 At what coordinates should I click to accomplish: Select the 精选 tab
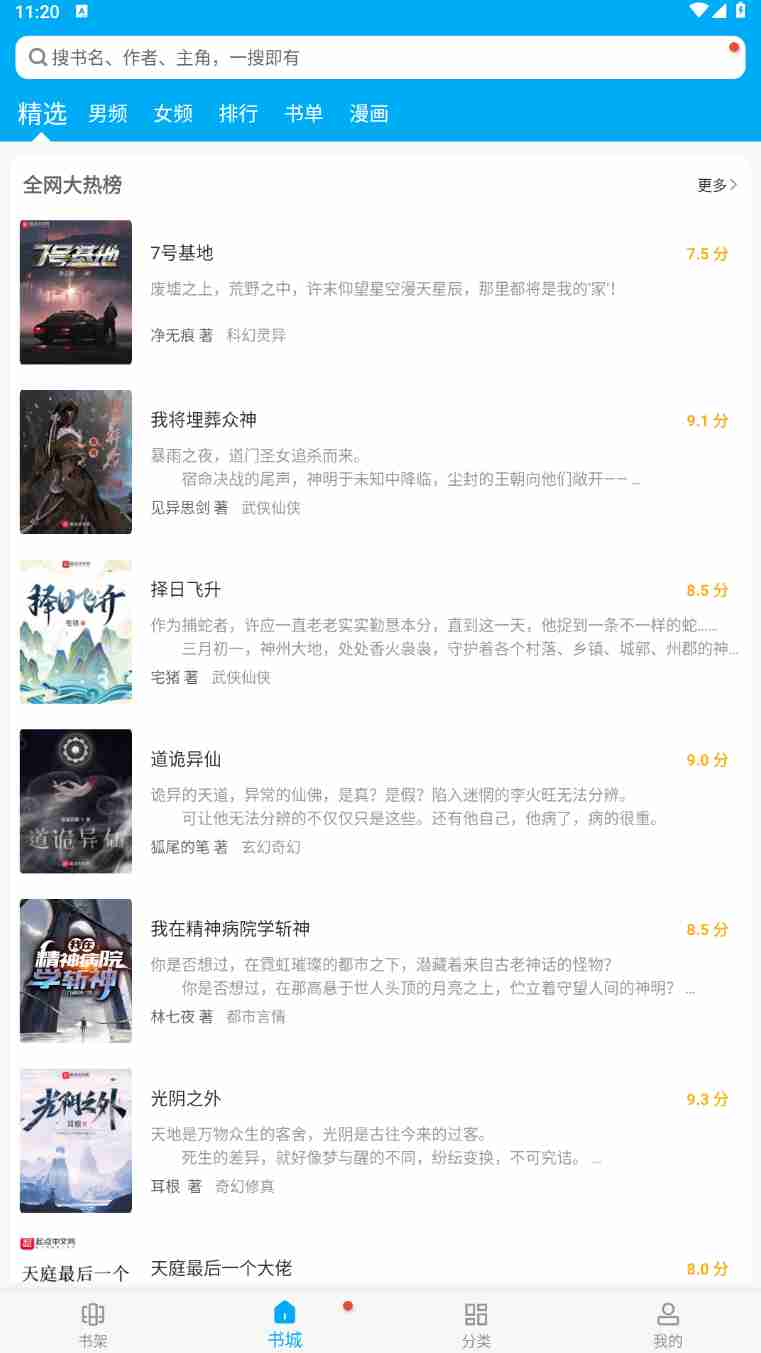coord(42,114)
